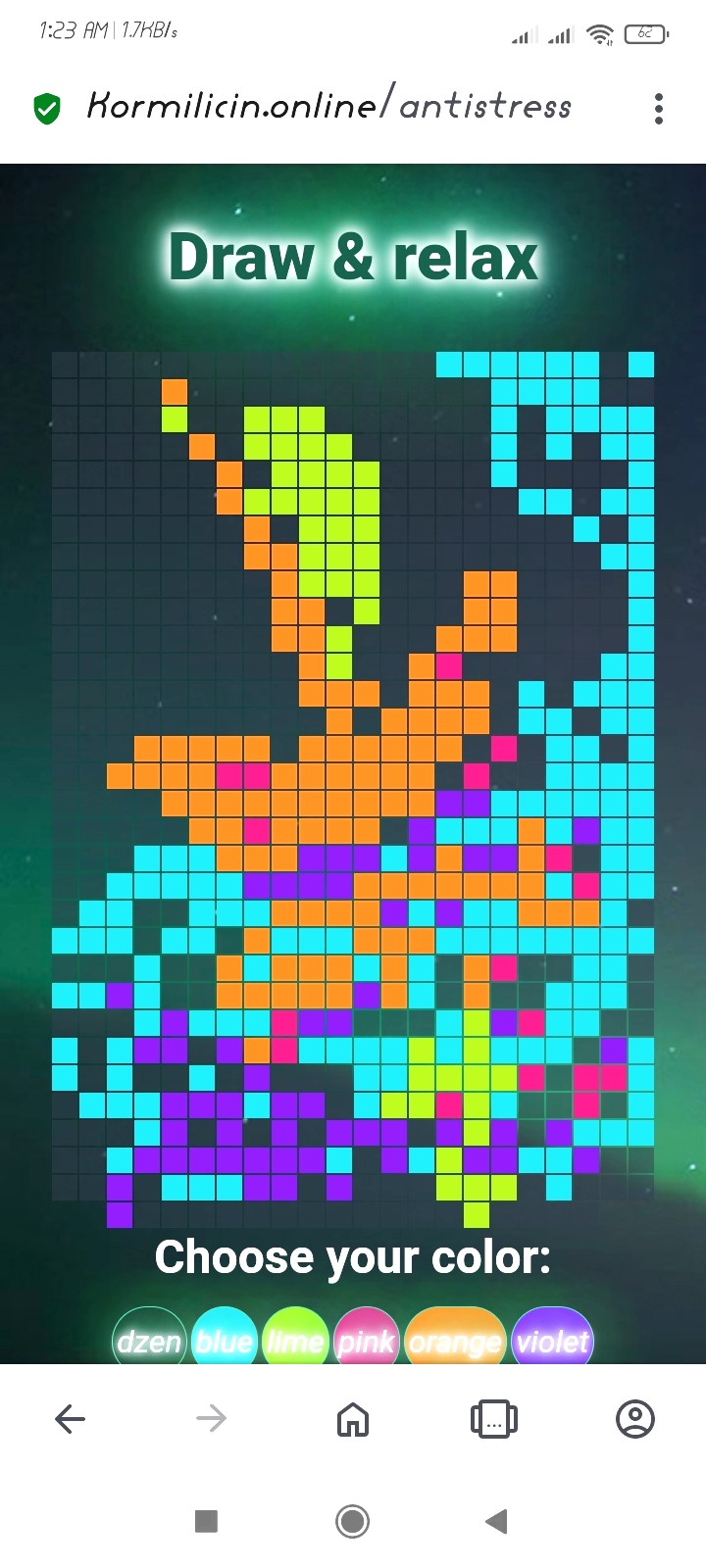Tap the URL address bar
Viewport: 706px width, 1568px height.
328,106
